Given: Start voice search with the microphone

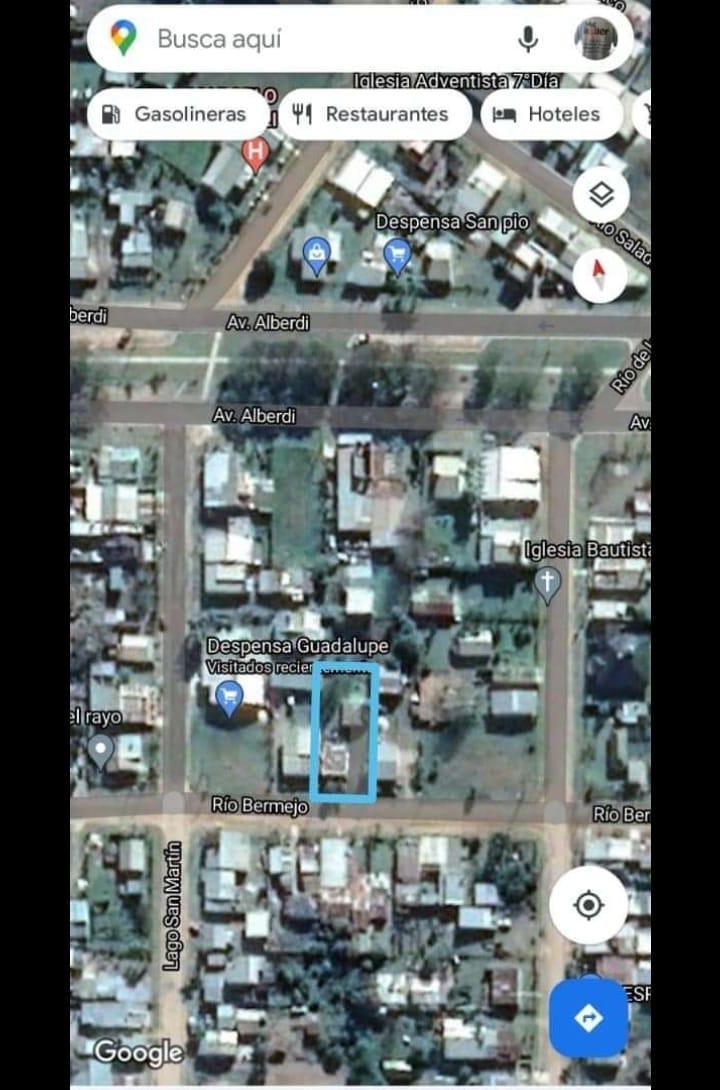Looking at the screenshot, I should click(528, 39).
